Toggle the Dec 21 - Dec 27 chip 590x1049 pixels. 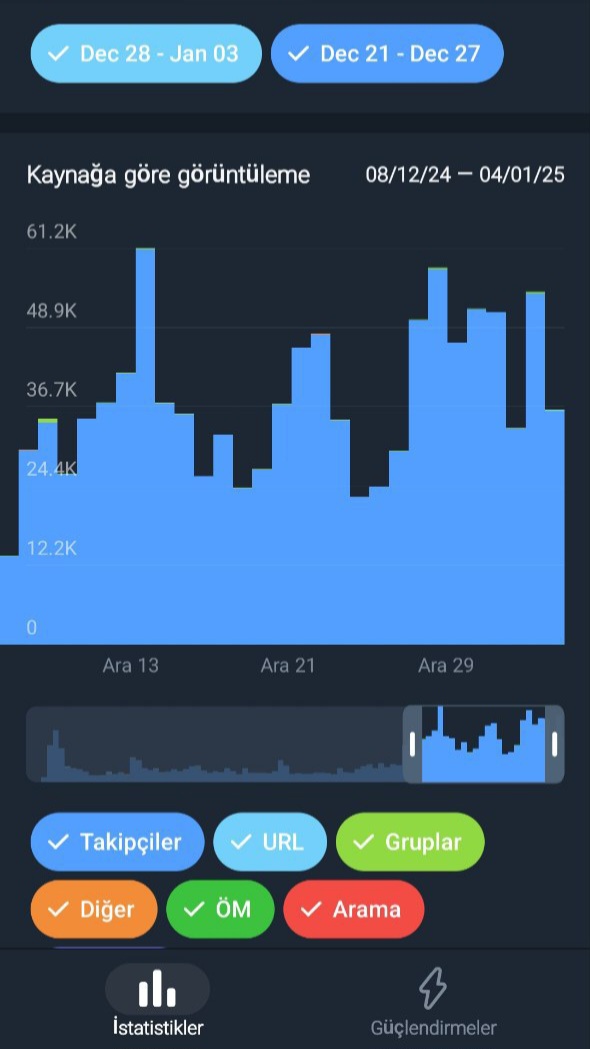pyautogui.click(x=387, y=54)
